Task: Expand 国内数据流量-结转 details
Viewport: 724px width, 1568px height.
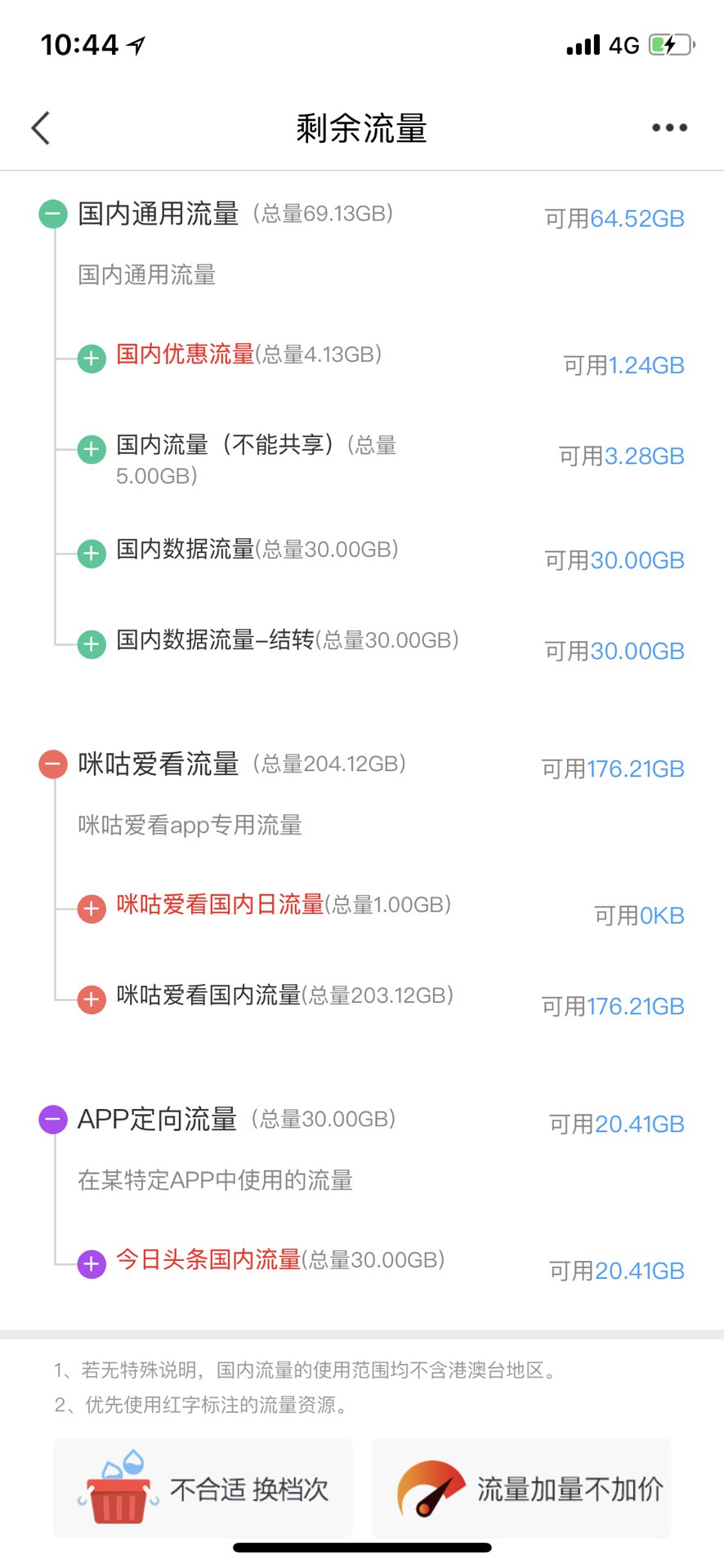Action: tap(92, 644)
